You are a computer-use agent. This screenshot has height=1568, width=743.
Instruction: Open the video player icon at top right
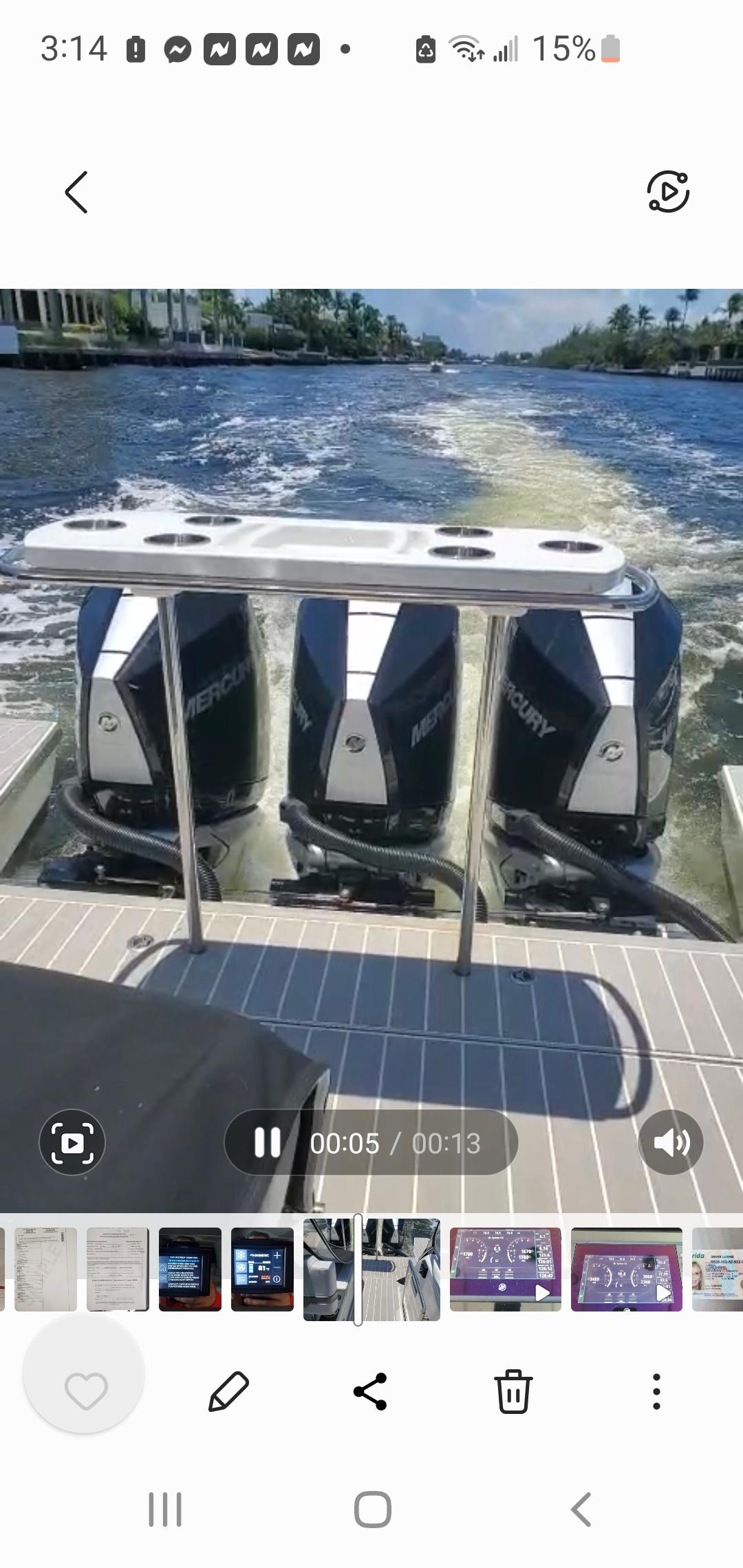point(668,191)
